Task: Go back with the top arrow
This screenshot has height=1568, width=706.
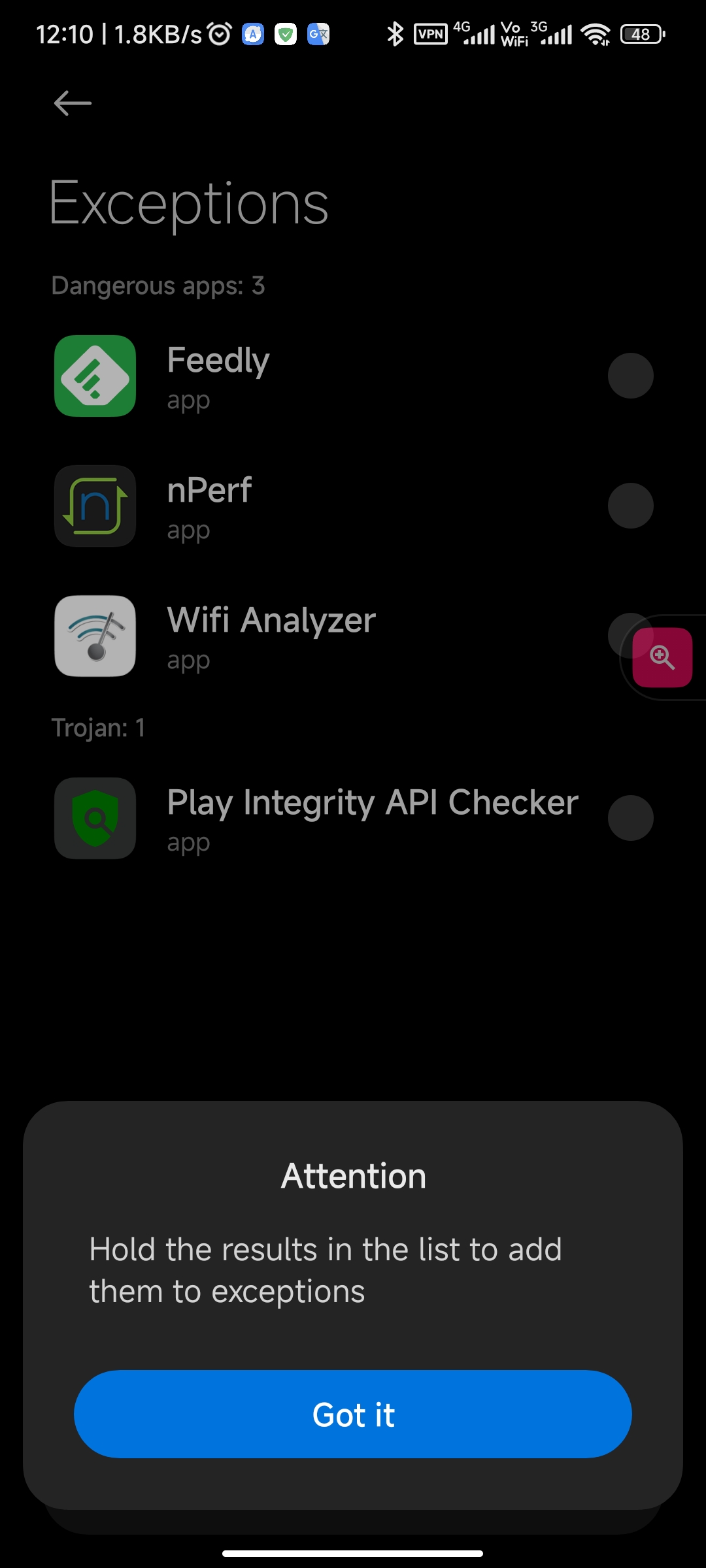Action: (x=73, y=103)
